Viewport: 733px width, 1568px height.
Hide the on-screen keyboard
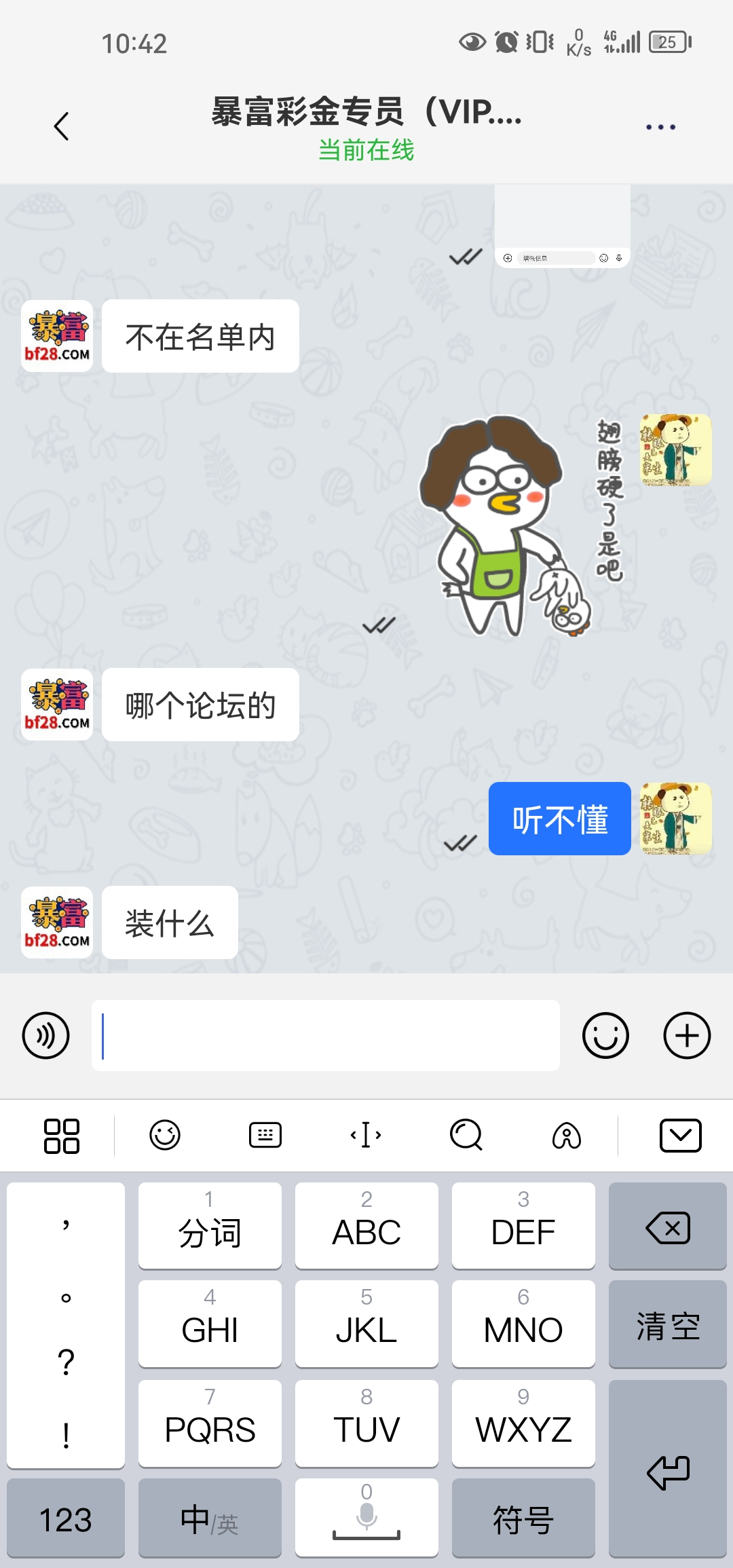point(680,1136)
